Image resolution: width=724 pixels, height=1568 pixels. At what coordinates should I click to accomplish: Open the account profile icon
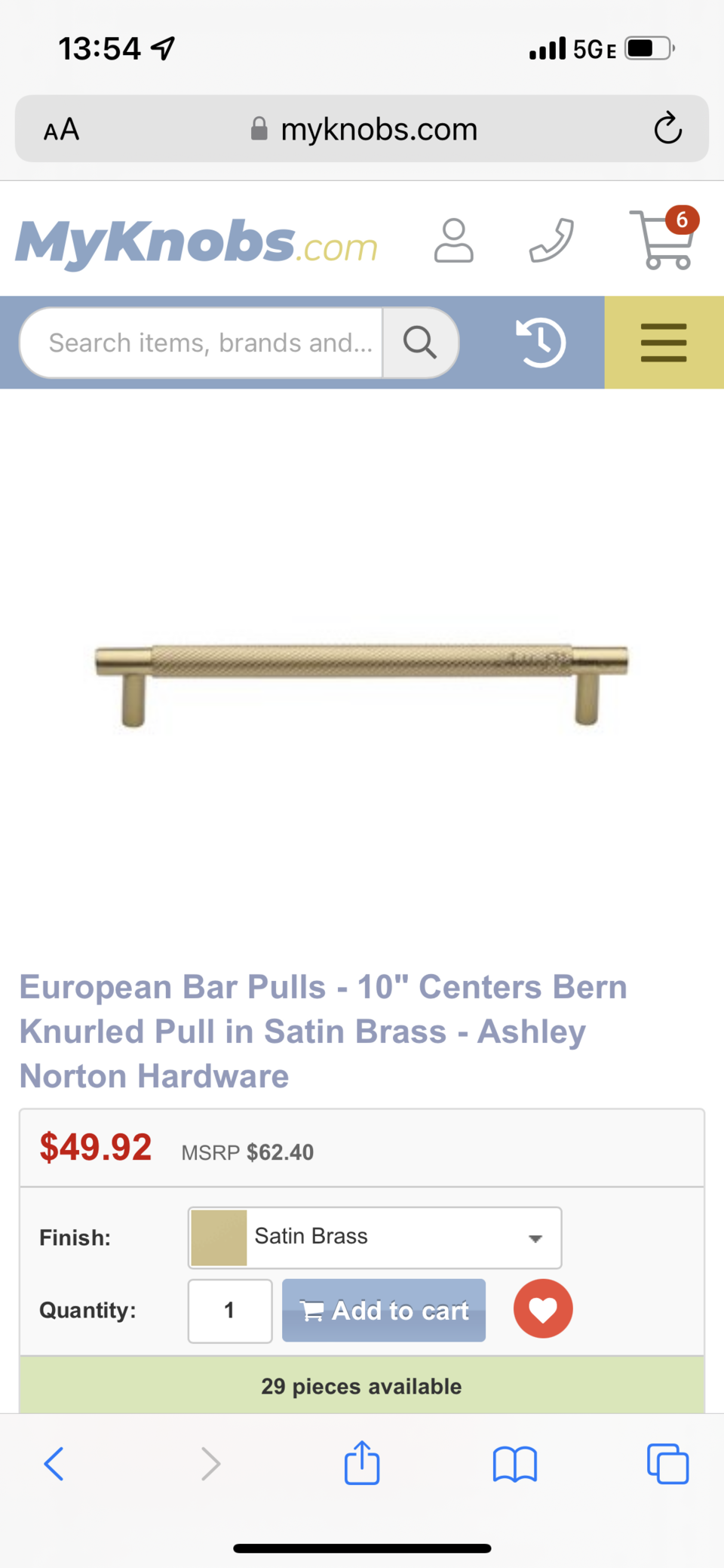453,241
